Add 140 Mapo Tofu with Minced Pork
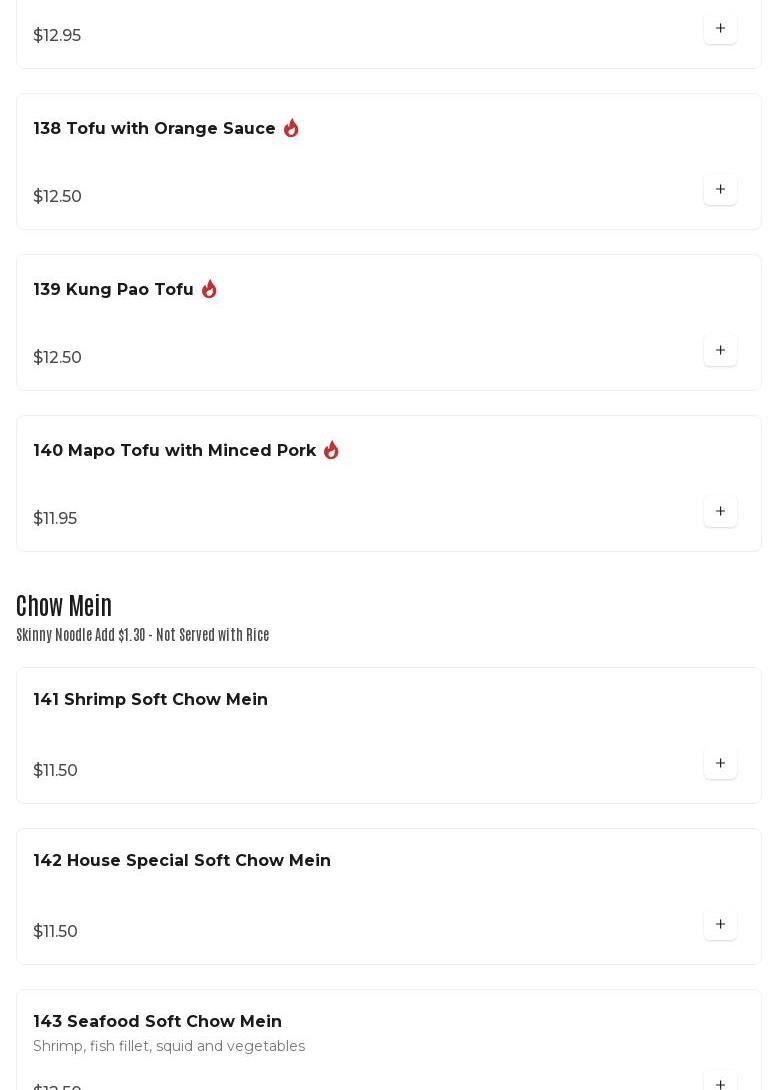This screenshot has height=1090, width=778. click(720, 512)
